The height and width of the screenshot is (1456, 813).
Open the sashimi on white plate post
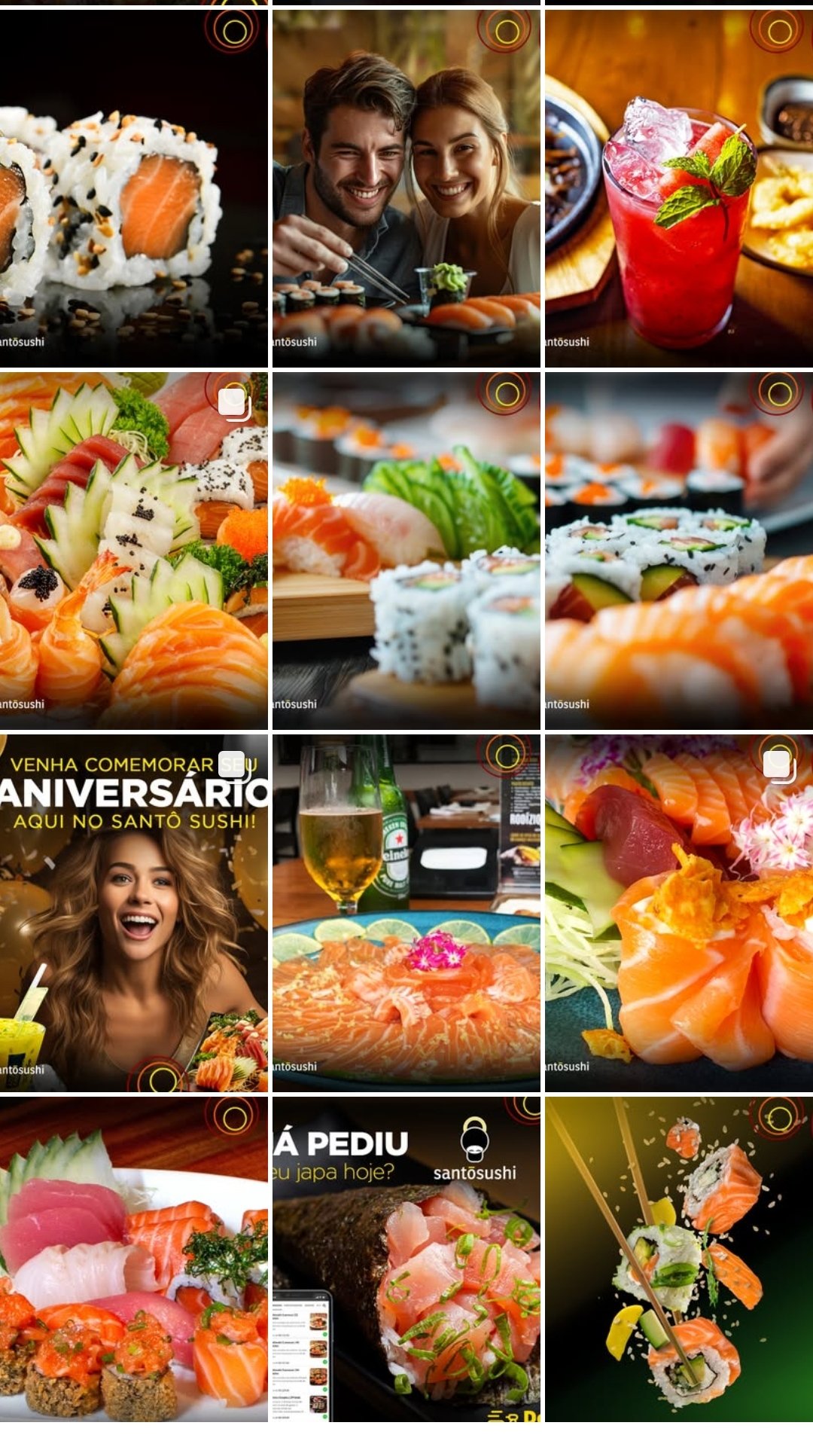click(x=133, y=1259)
